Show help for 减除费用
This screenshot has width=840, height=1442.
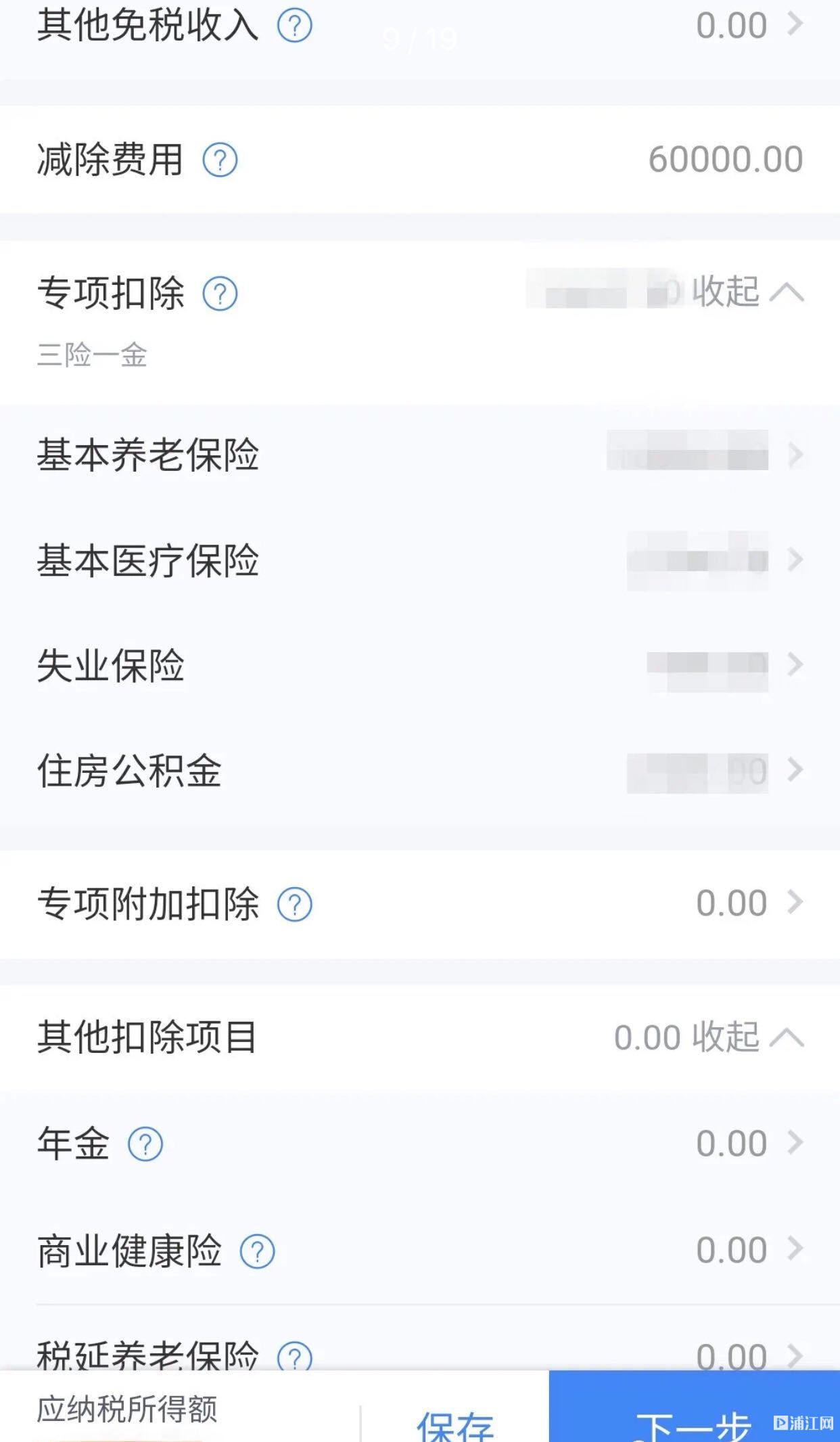coord(220,160)
